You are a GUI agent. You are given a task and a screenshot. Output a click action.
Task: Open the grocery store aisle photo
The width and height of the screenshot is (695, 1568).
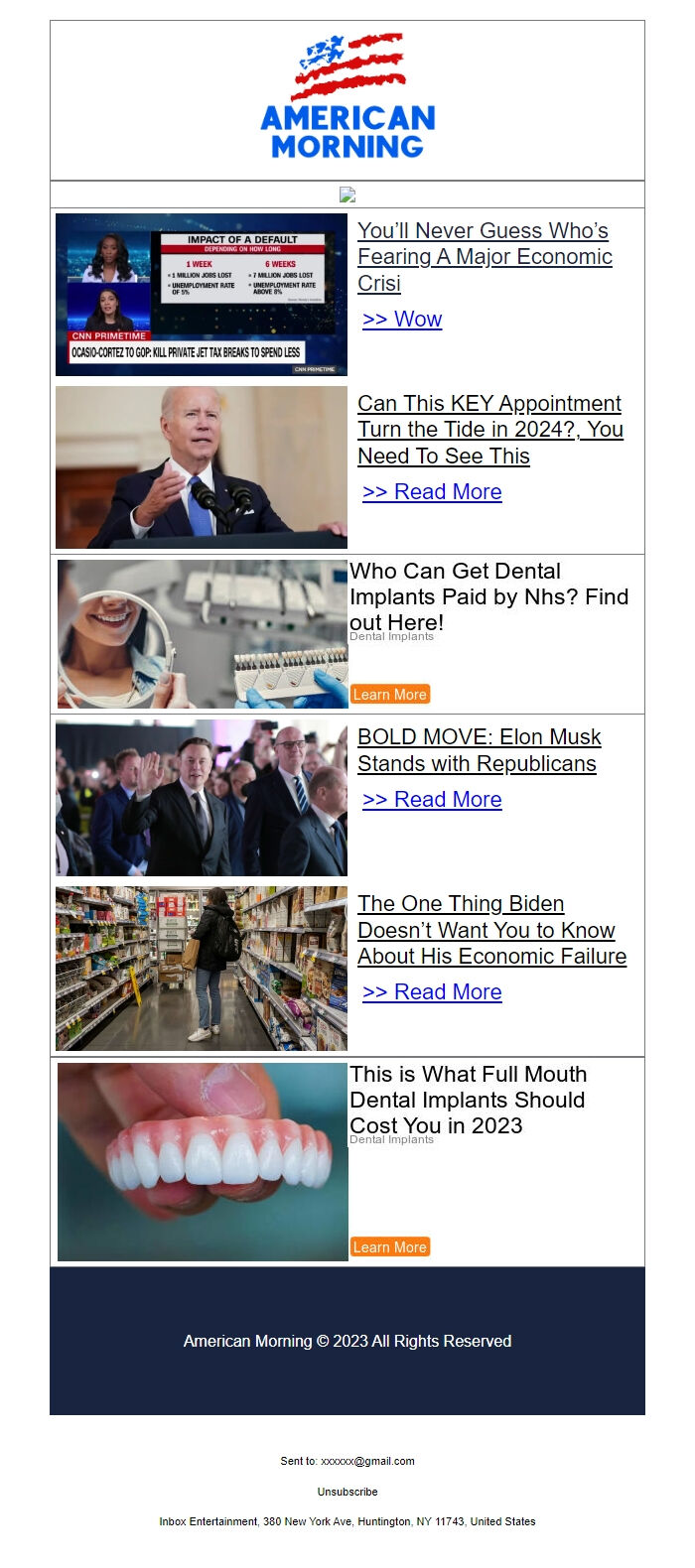pos(202,969)
